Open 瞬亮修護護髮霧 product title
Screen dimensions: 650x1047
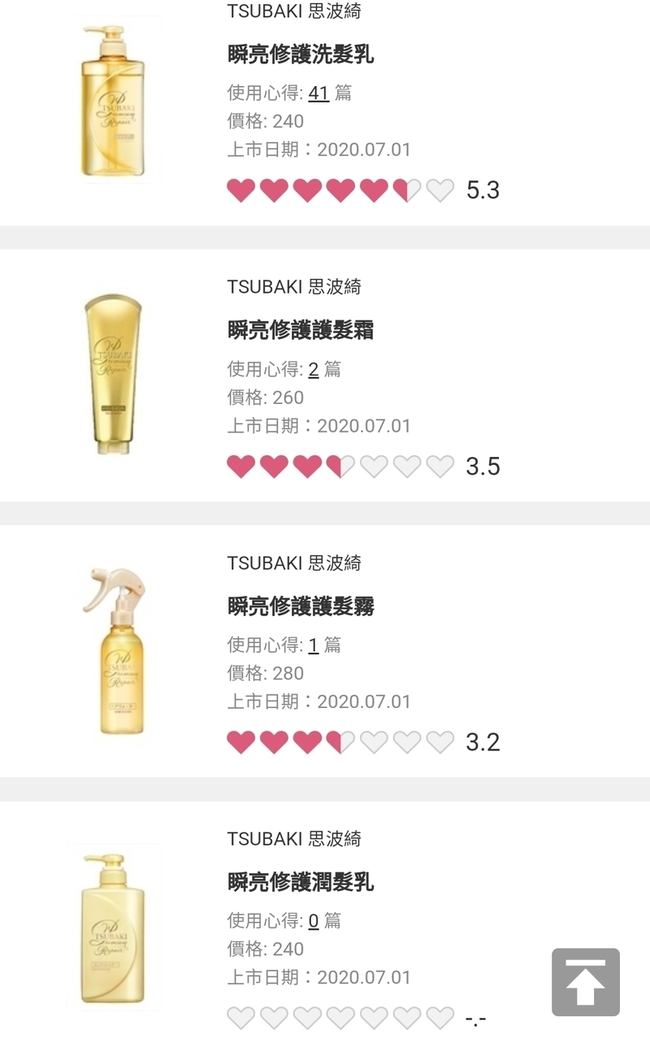tap(300, 606)
